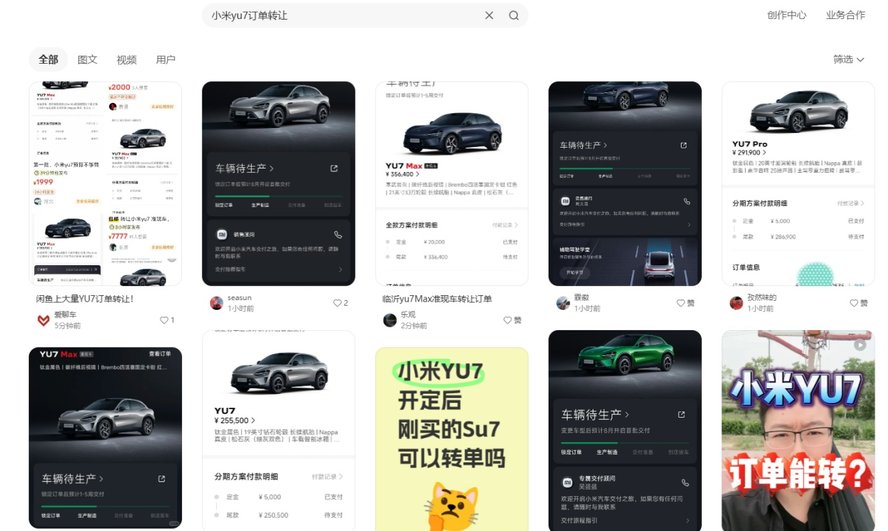The width and height of the screenshot is (888, 531).
Task: Open 业务合作
Action: pos(845,16)
